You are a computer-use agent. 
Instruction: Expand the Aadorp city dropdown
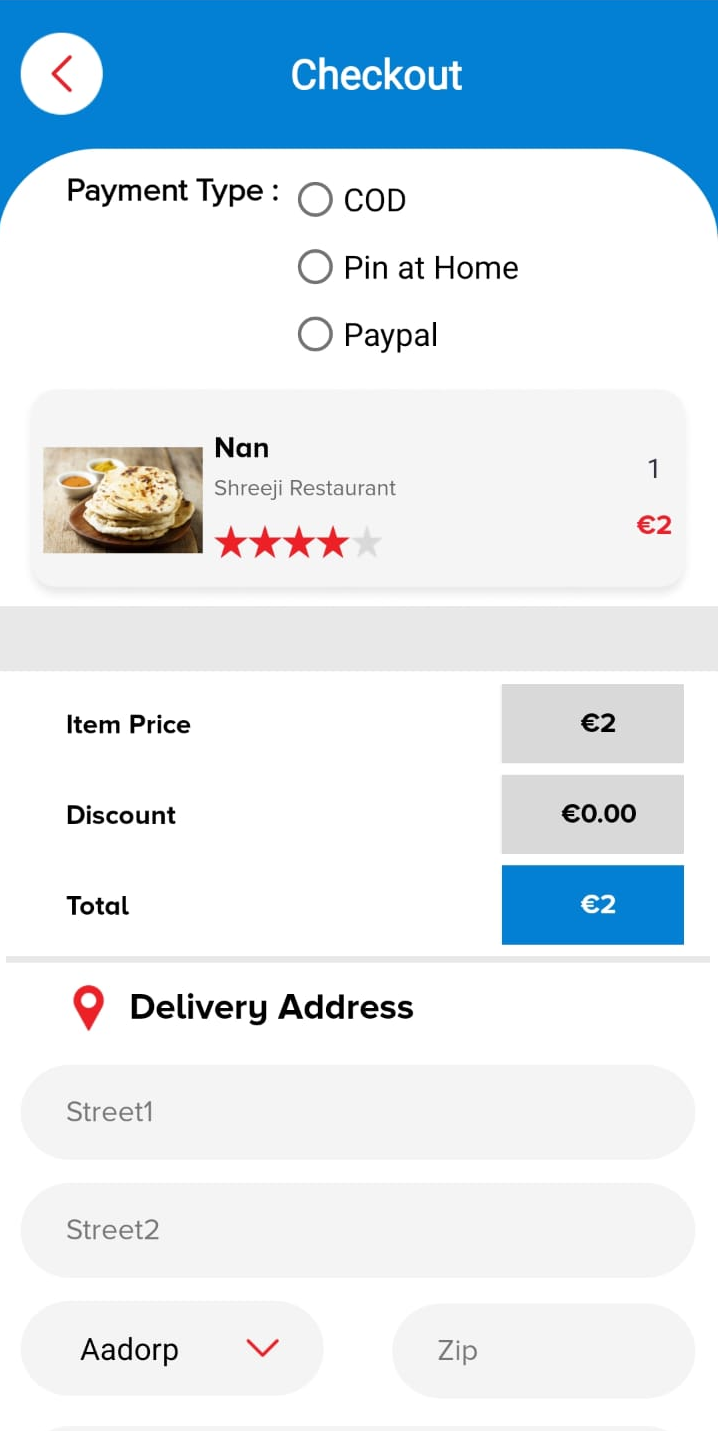point(172,1349)
